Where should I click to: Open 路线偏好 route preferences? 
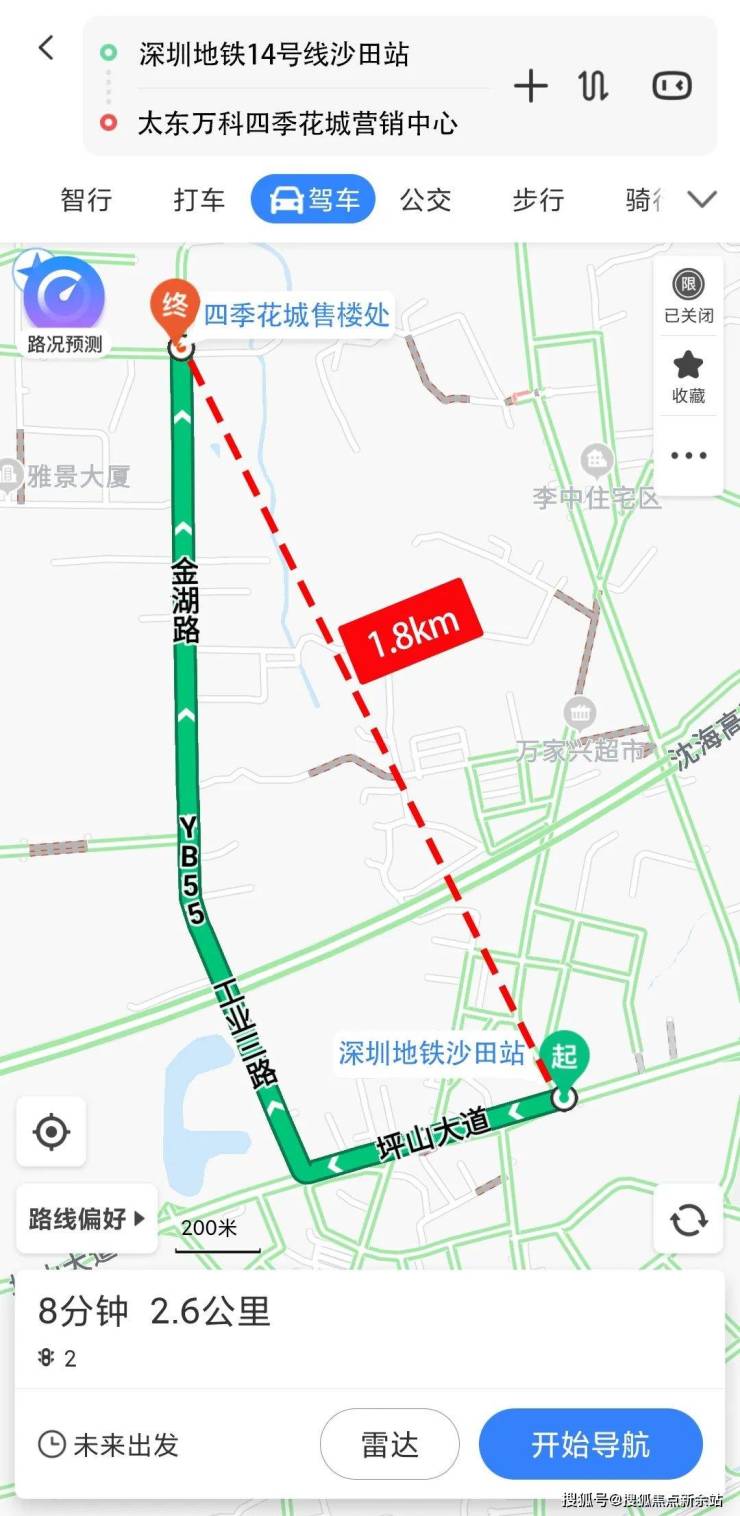(x=87, y=1219)
